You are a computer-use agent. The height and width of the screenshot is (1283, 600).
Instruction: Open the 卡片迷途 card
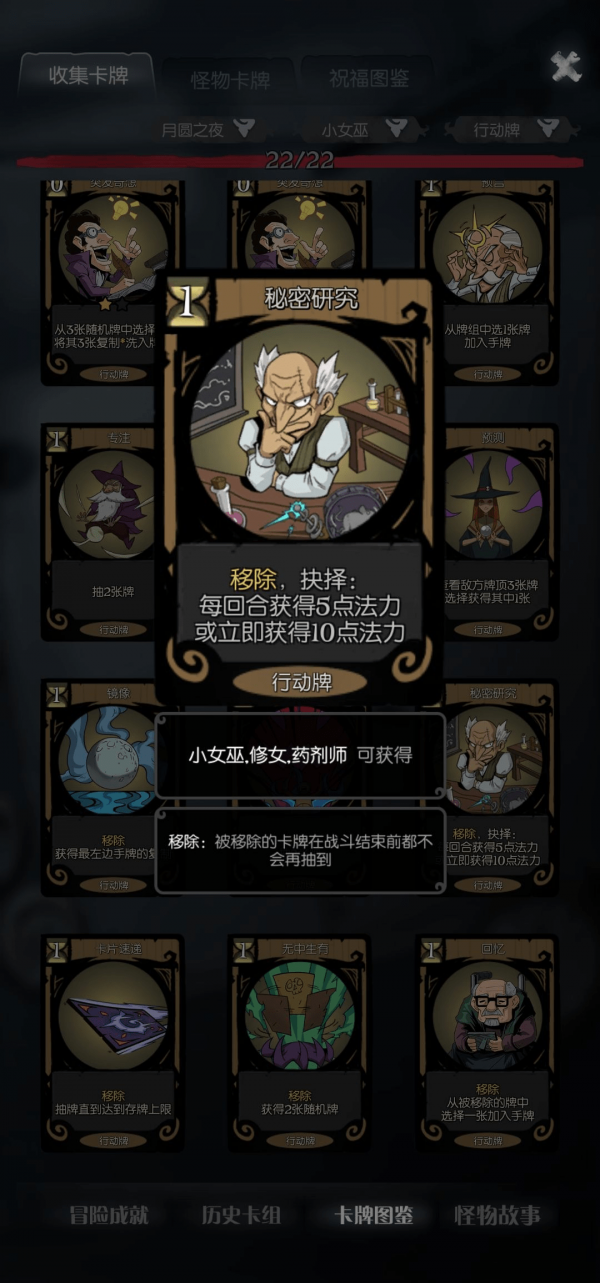coord(111,1040)
